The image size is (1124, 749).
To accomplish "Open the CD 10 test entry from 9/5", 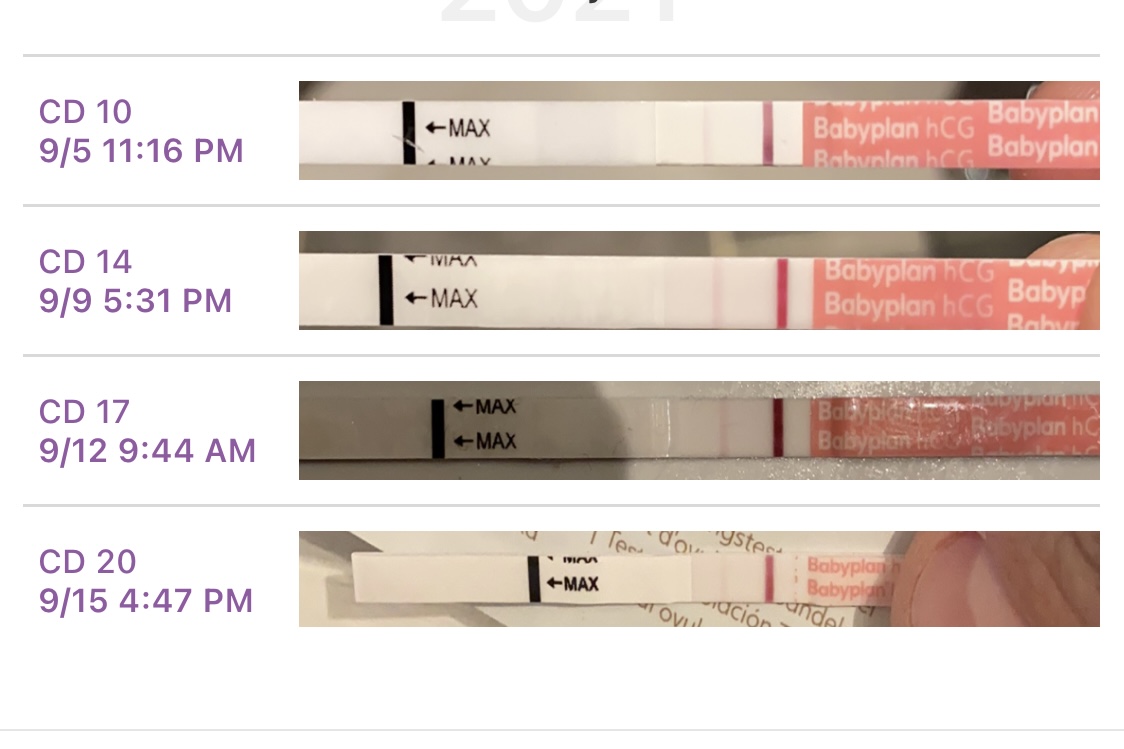I will [141, 131].
